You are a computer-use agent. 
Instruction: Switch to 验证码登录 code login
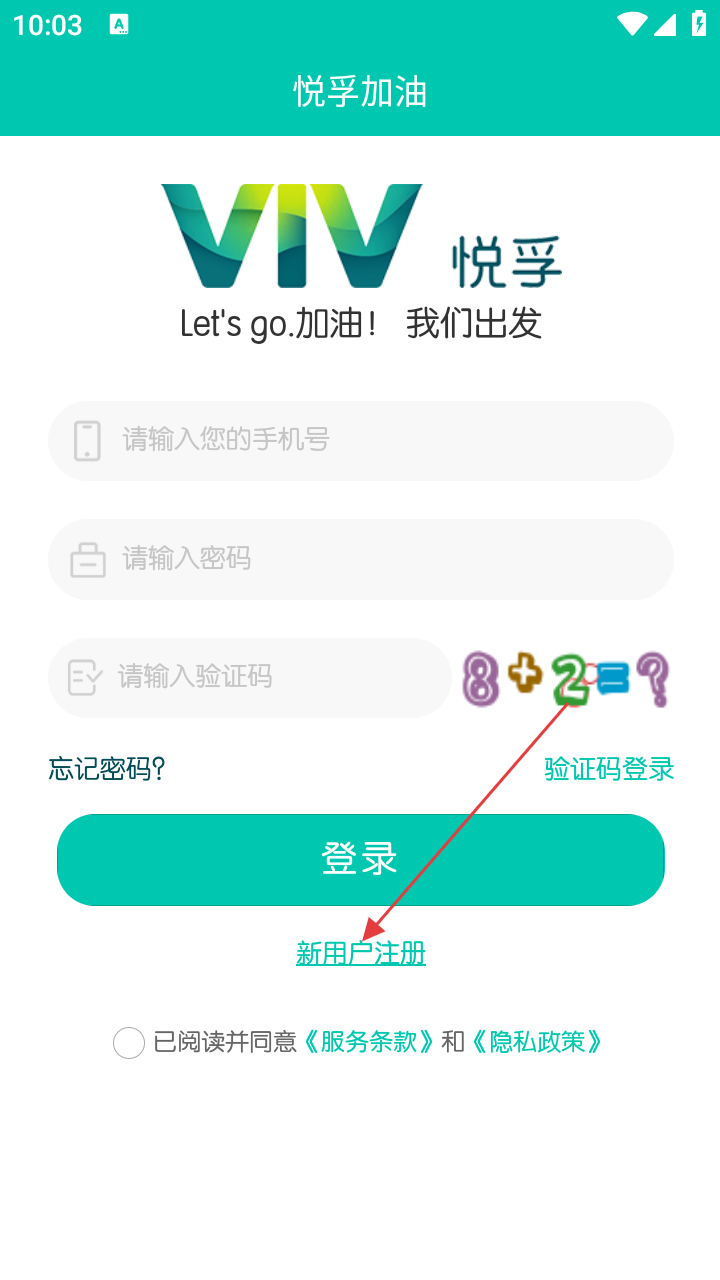609,769
